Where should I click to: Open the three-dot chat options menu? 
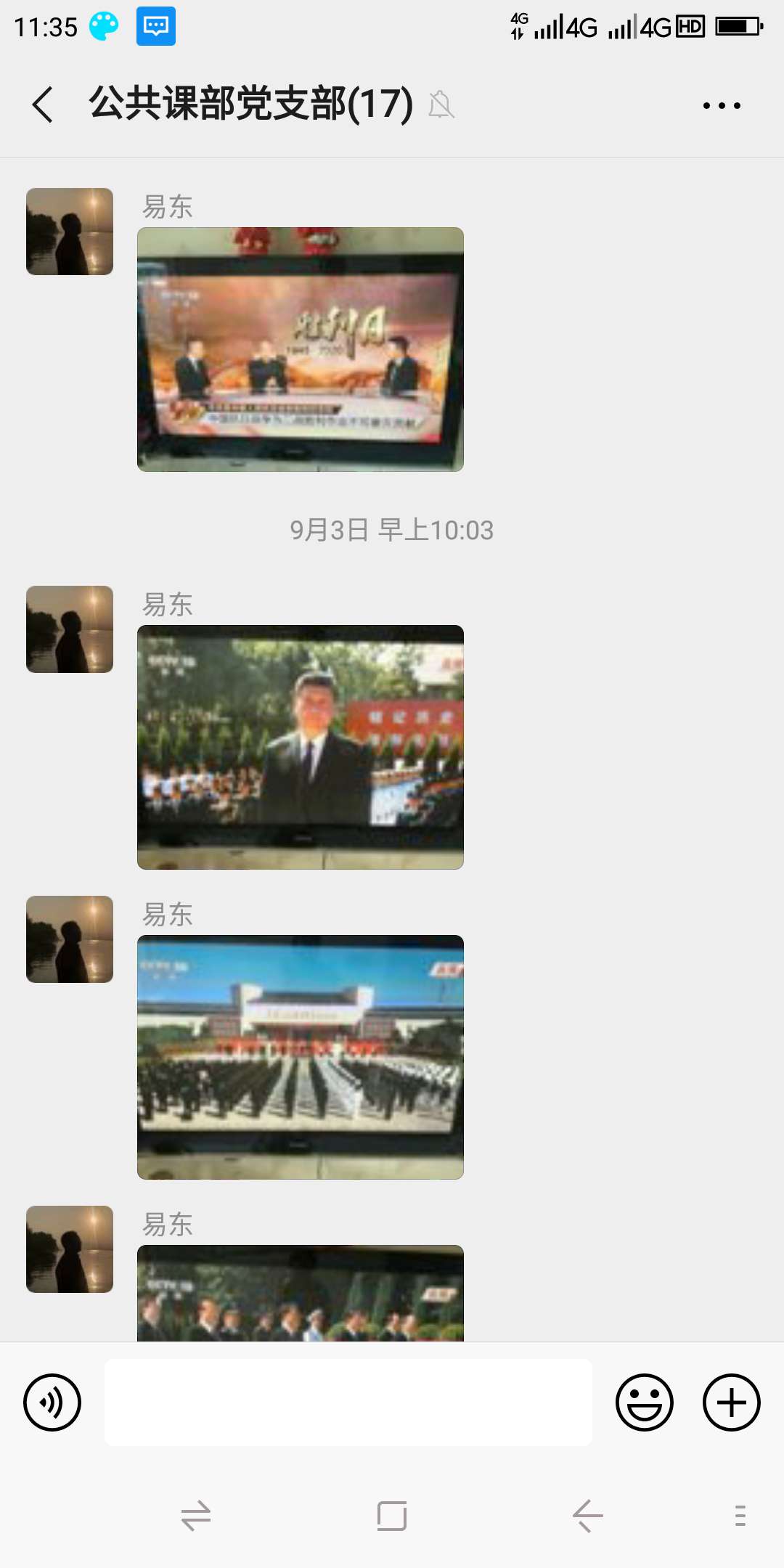[722, 106]
